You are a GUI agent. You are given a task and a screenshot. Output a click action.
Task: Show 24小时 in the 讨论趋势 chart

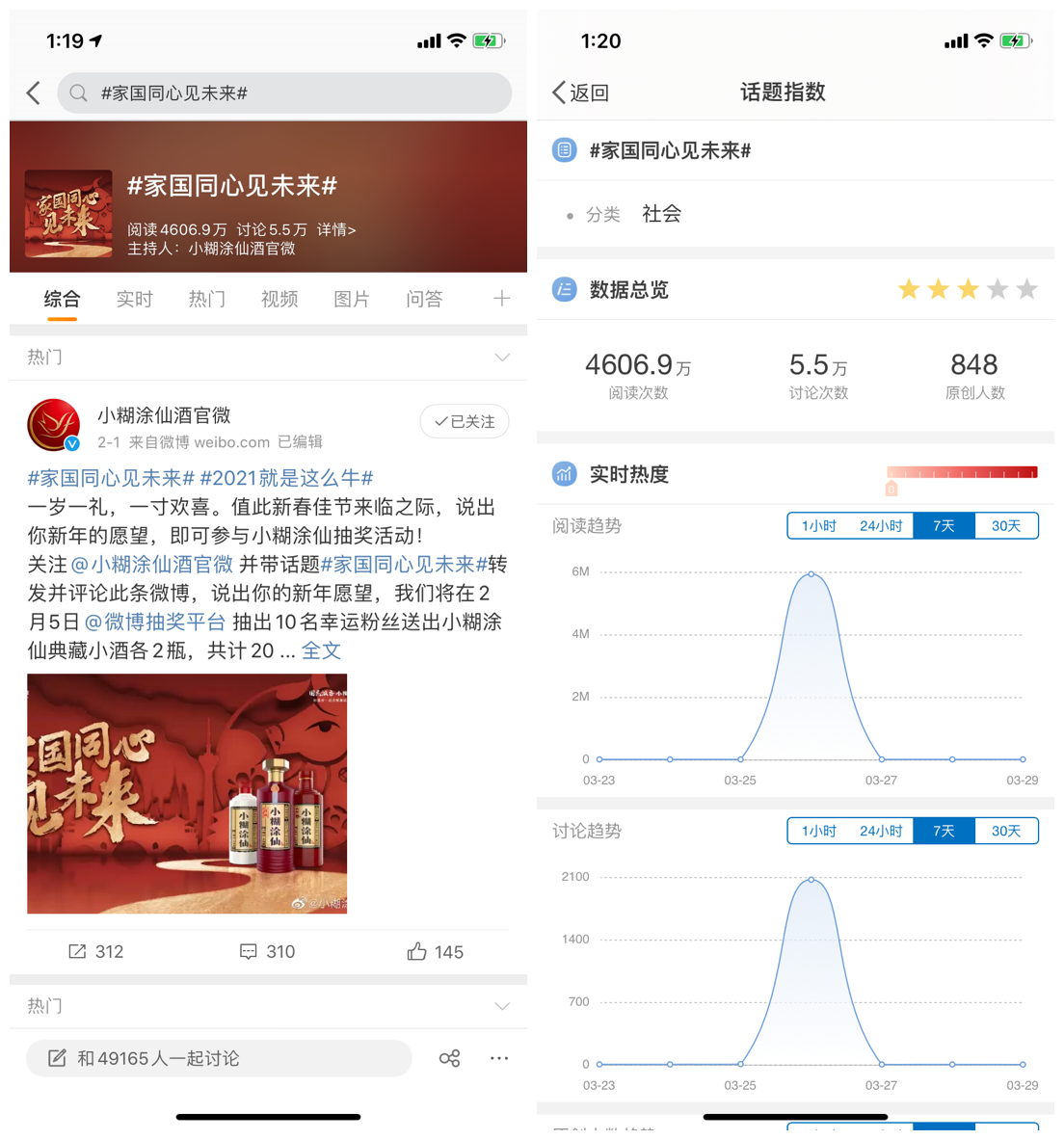pos(881,831)
